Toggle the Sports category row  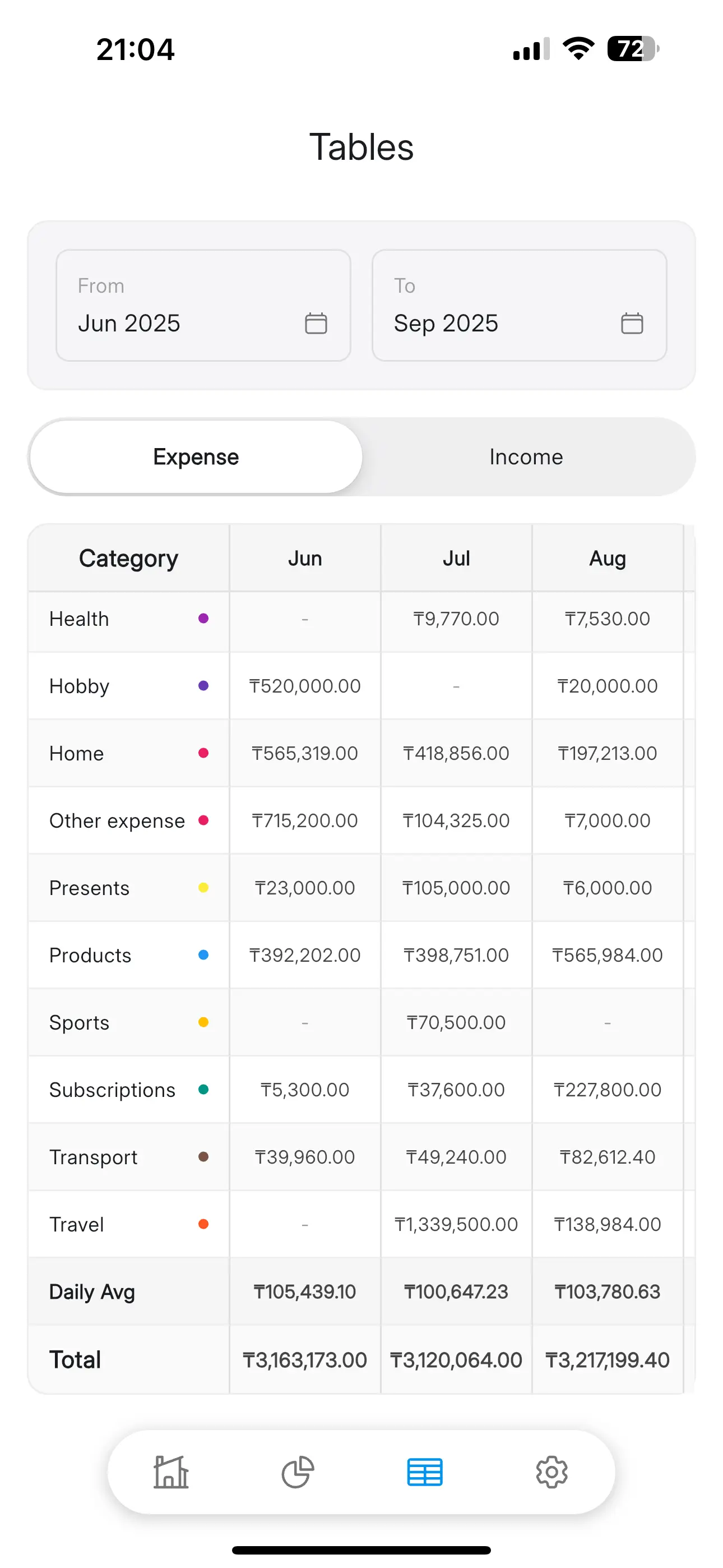pyautogui.click(x=79, y=1022)
